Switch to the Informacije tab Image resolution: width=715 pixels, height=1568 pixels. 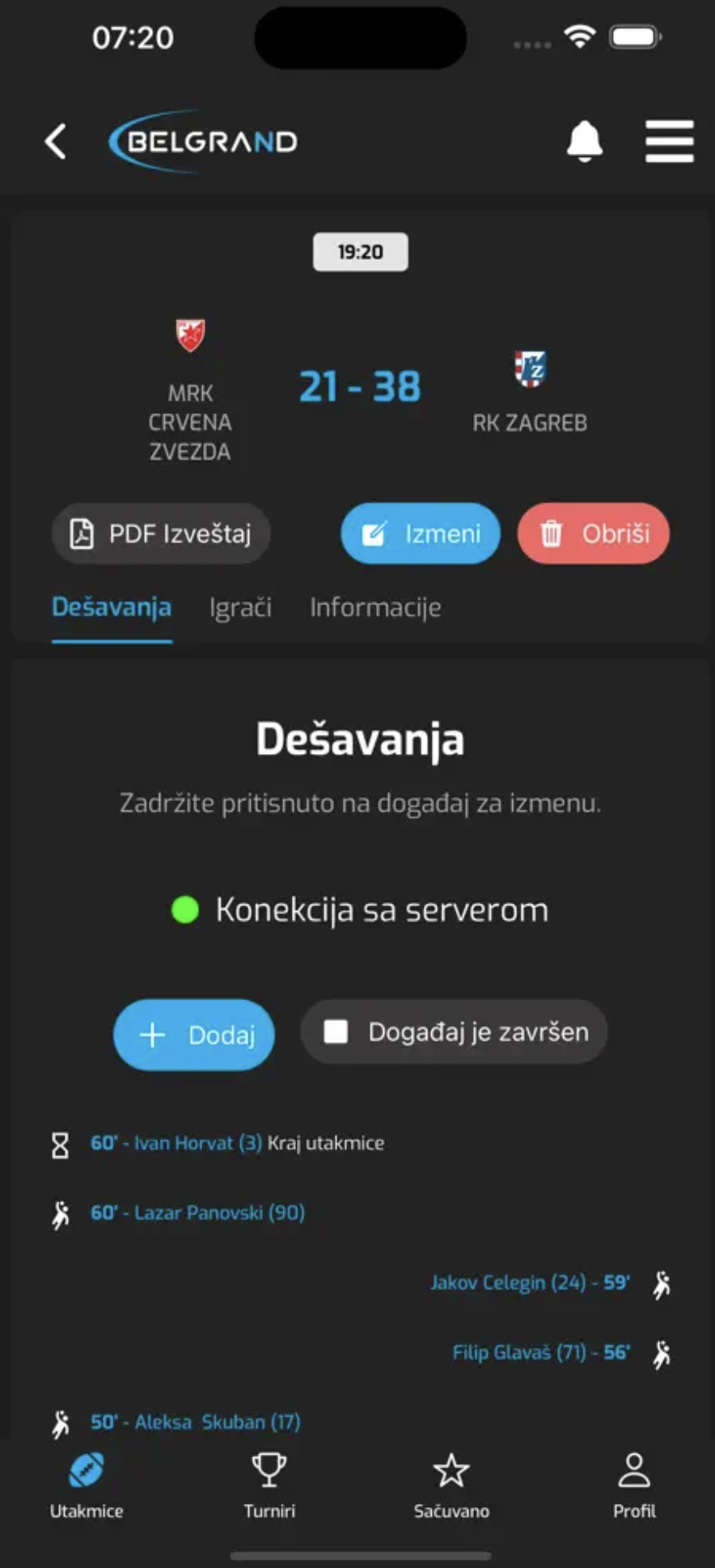tap(375, 608)
